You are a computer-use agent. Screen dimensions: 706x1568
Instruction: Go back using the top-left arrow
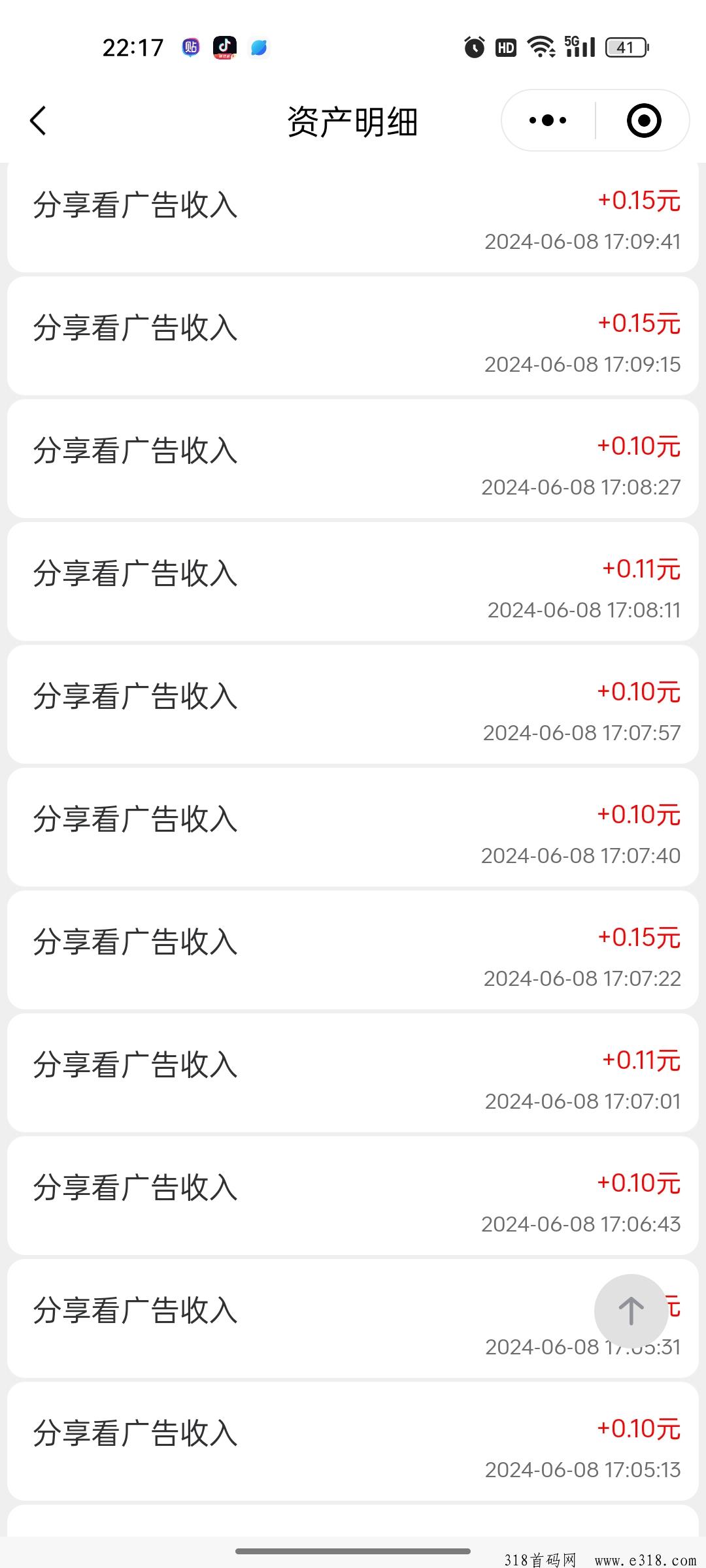tap(38, 121)
